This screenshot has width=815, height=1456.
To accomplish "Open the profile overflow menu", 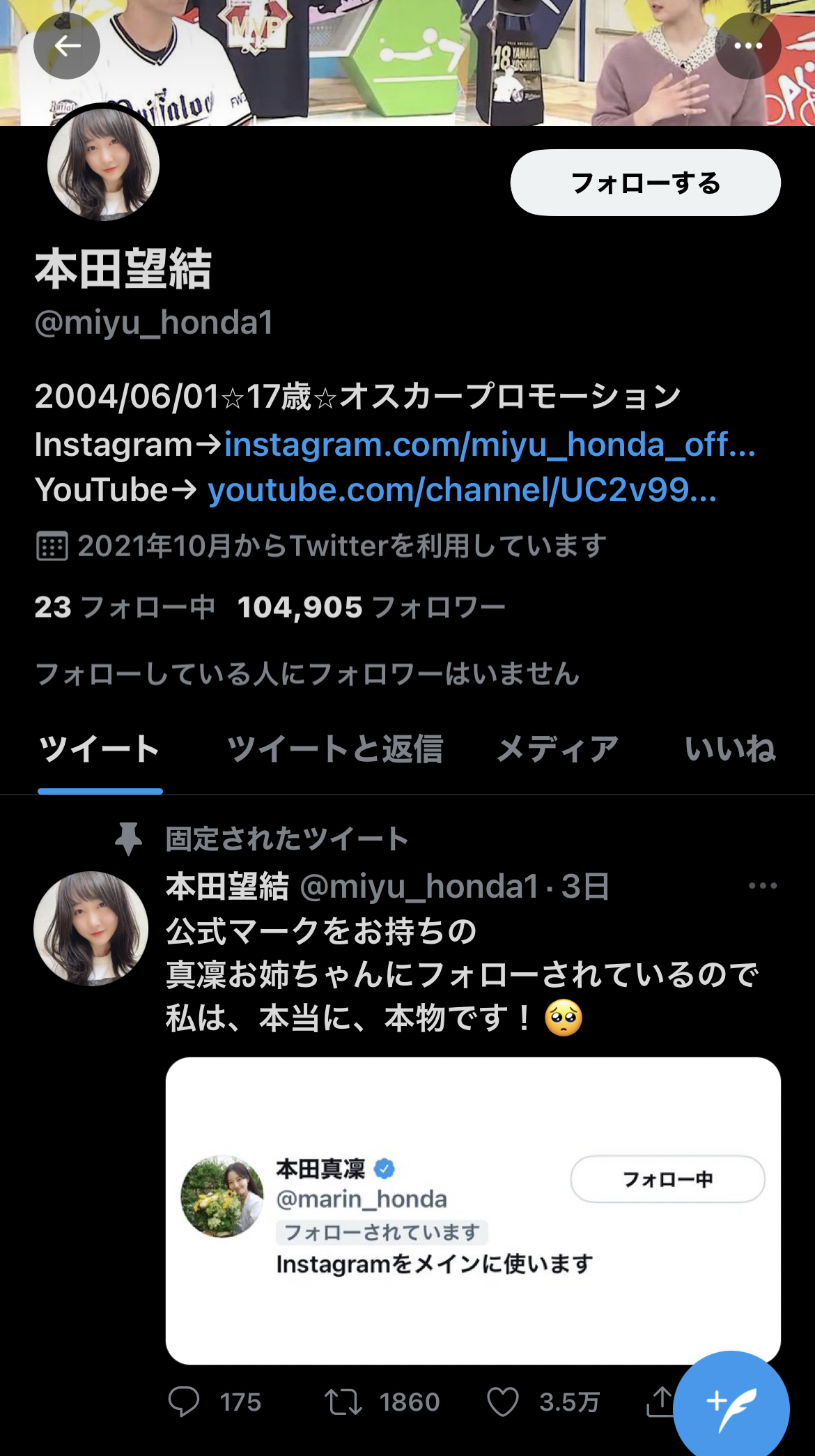I will (747, 46).
